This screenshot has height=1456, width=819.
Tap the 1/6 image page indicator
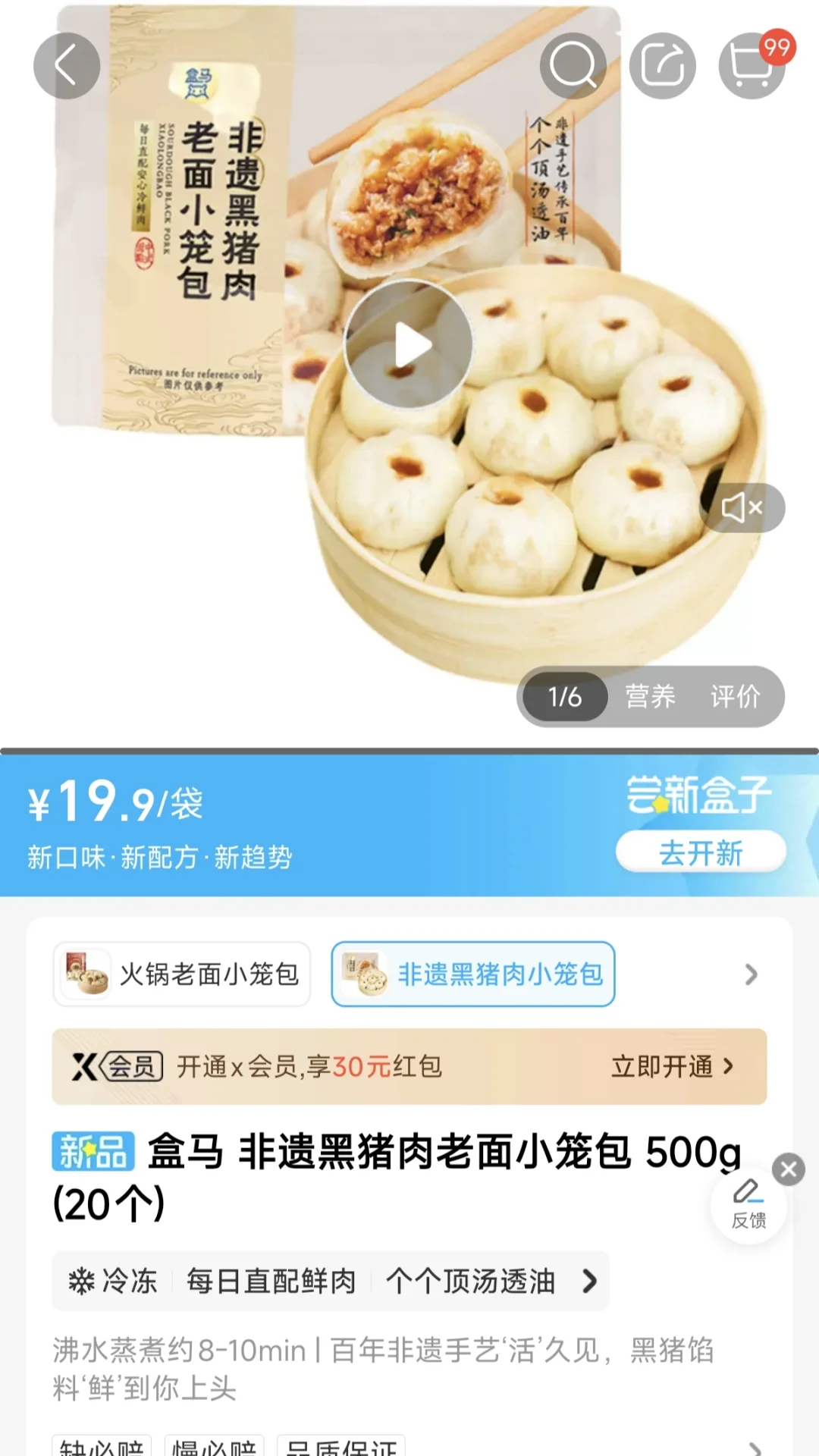(565, 696)
